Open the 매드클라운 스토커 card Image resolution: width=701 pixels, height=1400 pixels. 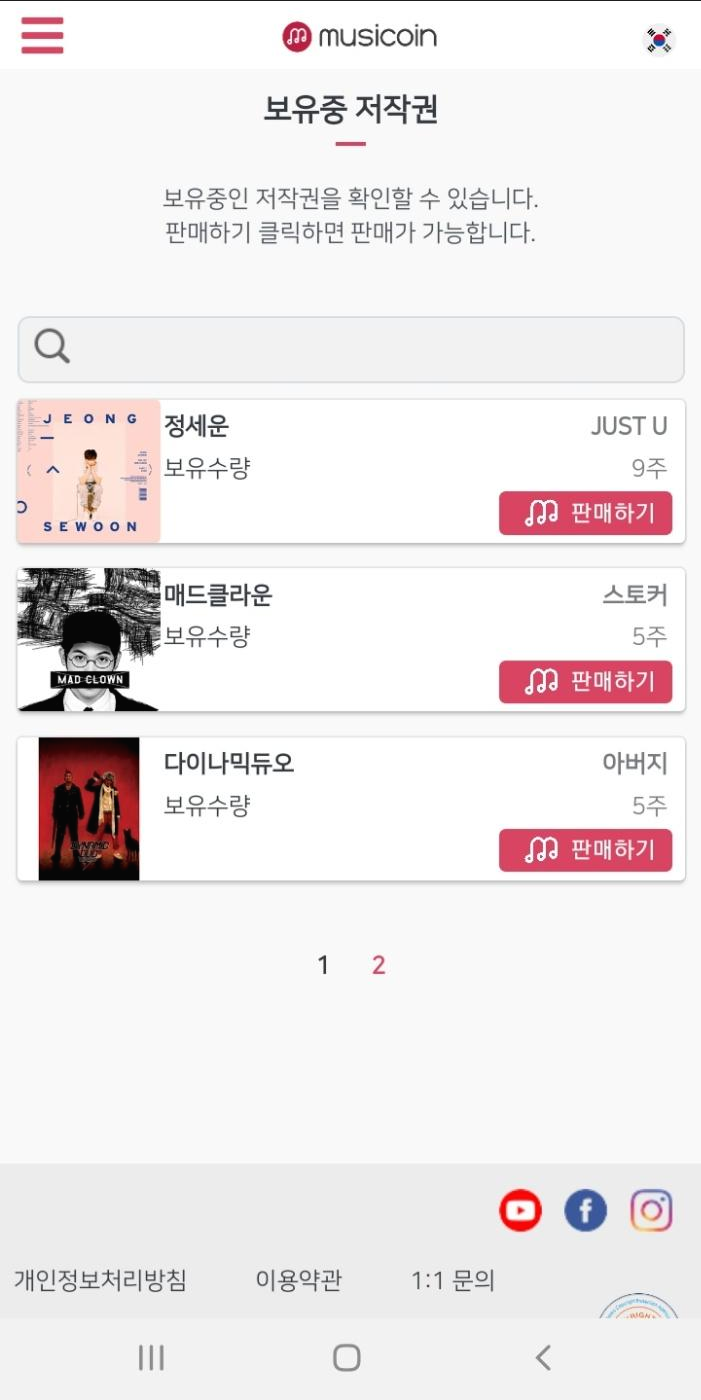[351, 640]
